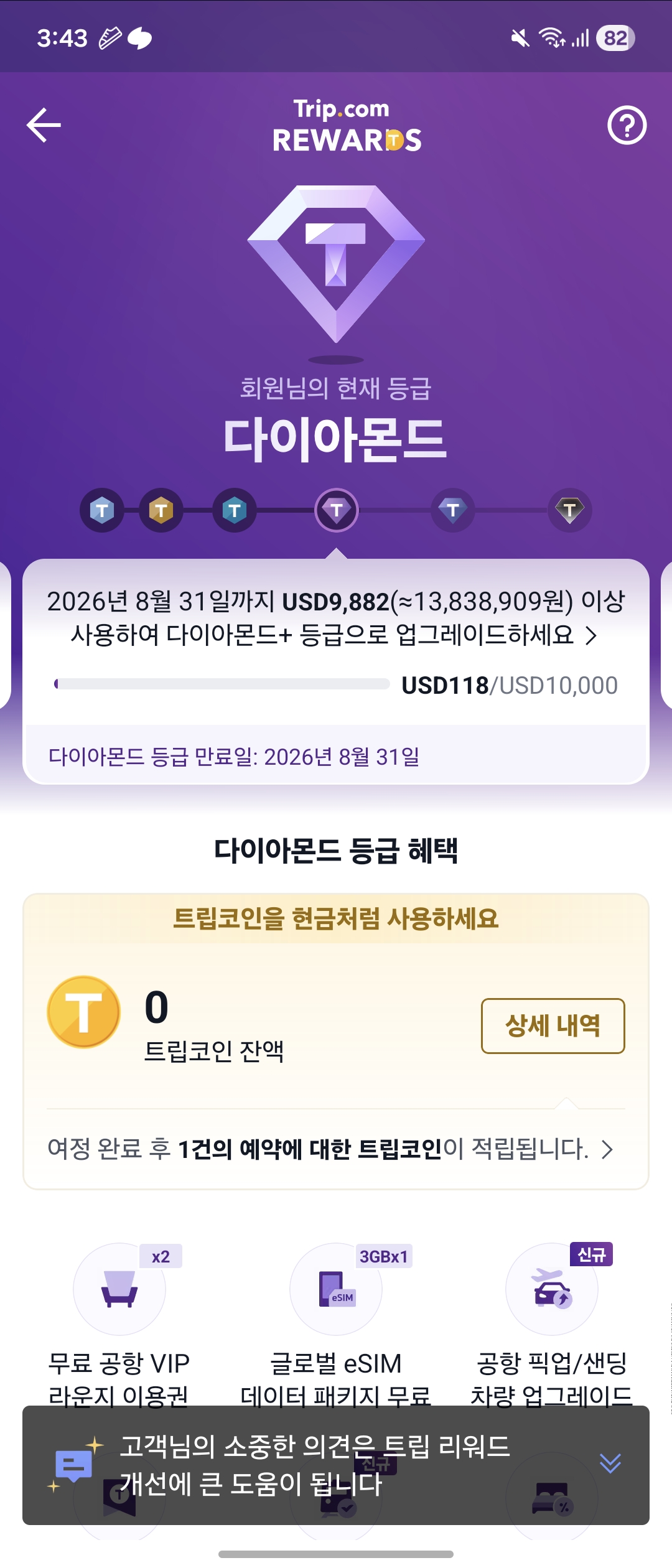Open the 다이아몬드+ upgrade details link

[336, 618]
